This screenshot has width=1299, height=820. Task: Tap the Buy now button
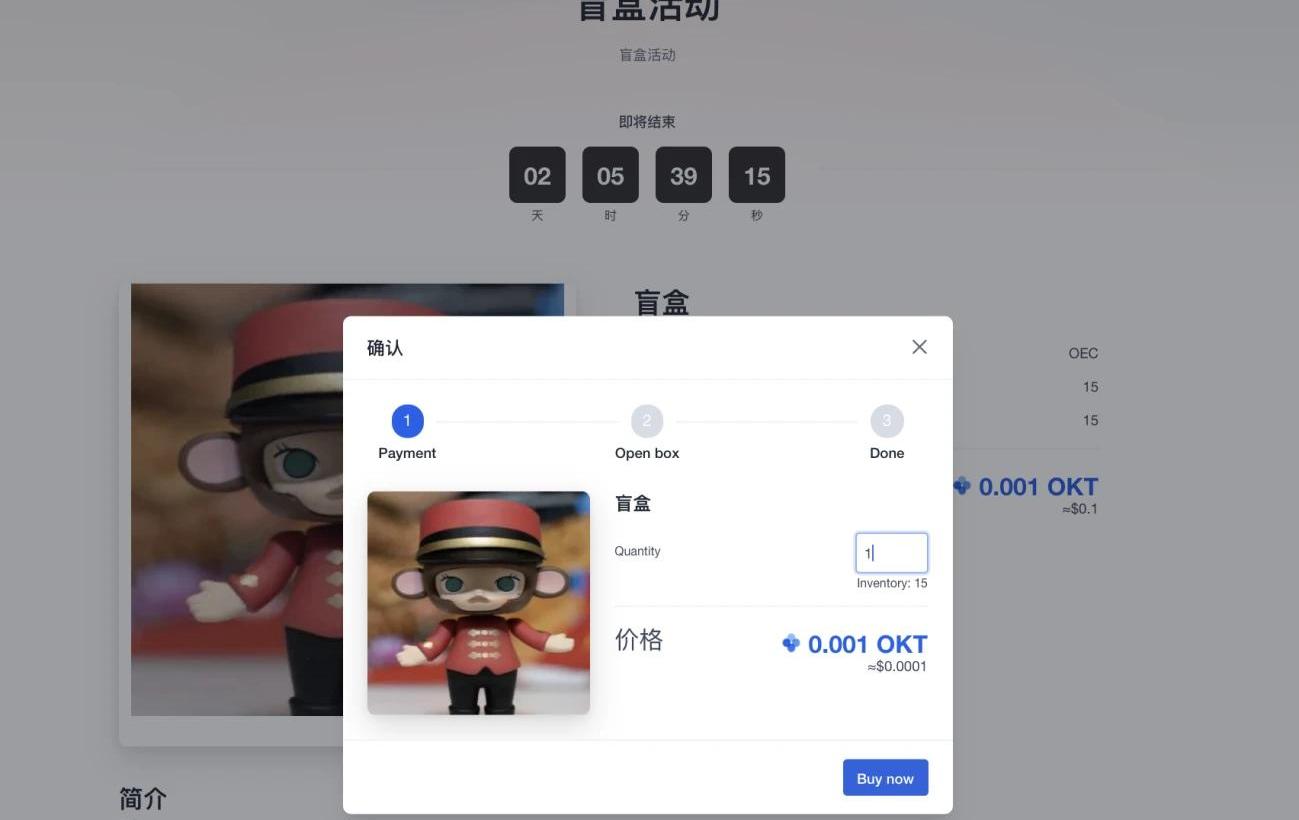(885, 778)
